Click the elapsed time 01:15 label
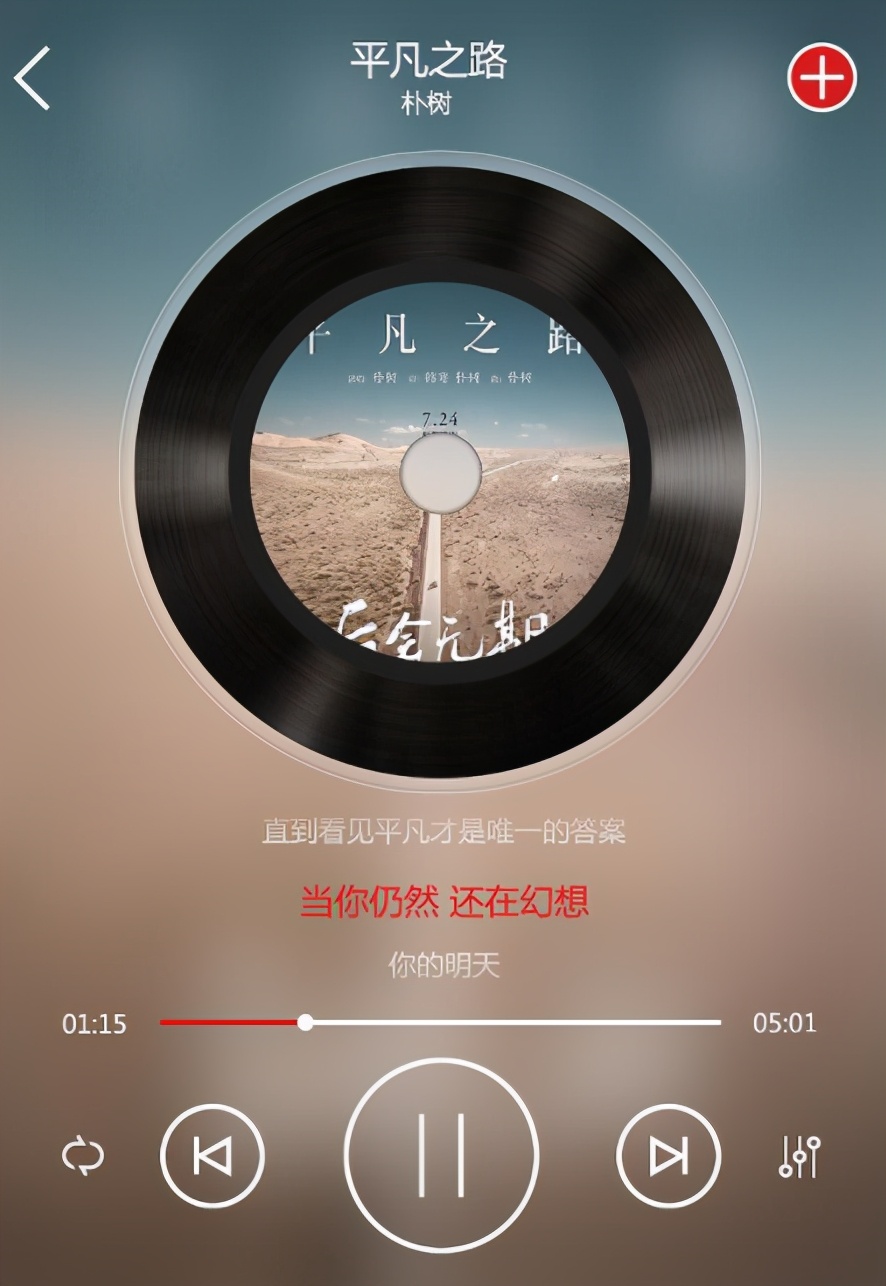 tap(96, 1023)
